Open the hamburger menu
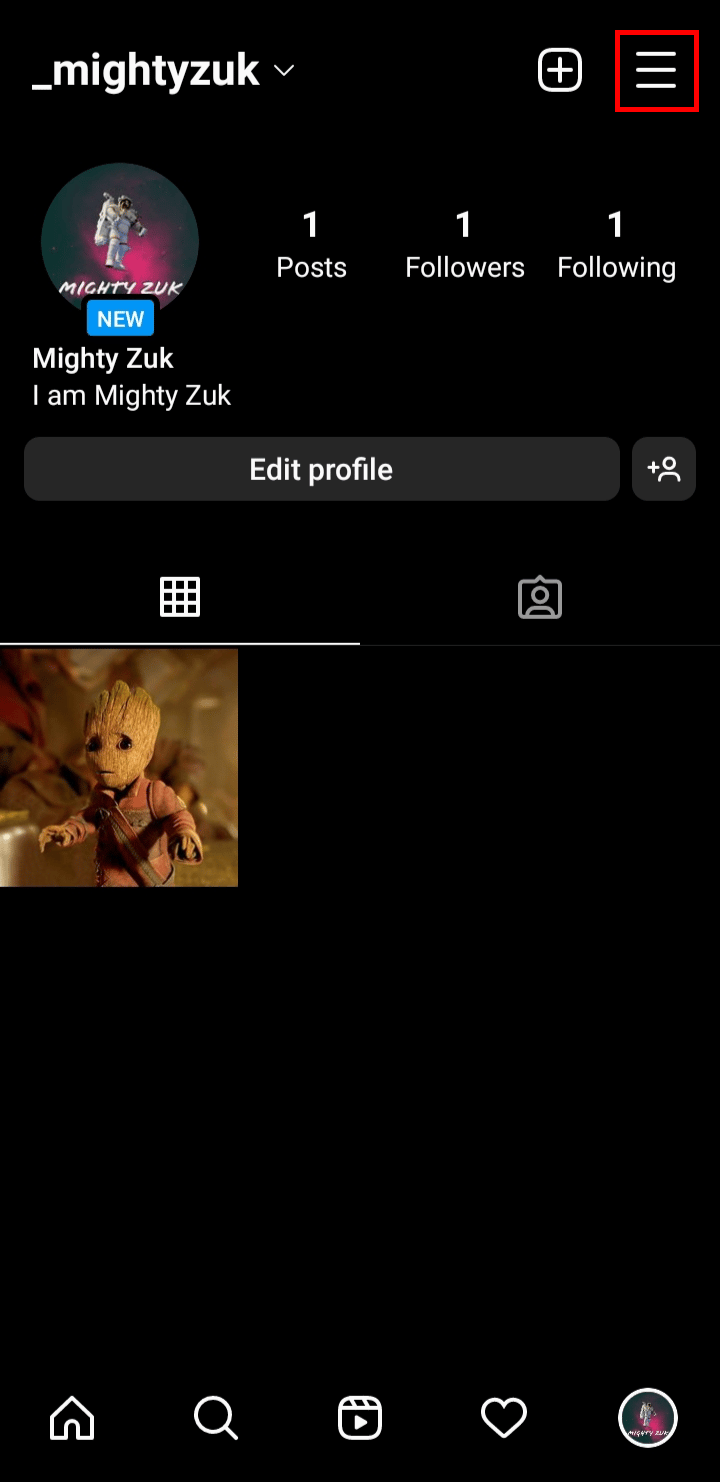The width and height of the screenshot is (720, 1482). click(656, 71)
